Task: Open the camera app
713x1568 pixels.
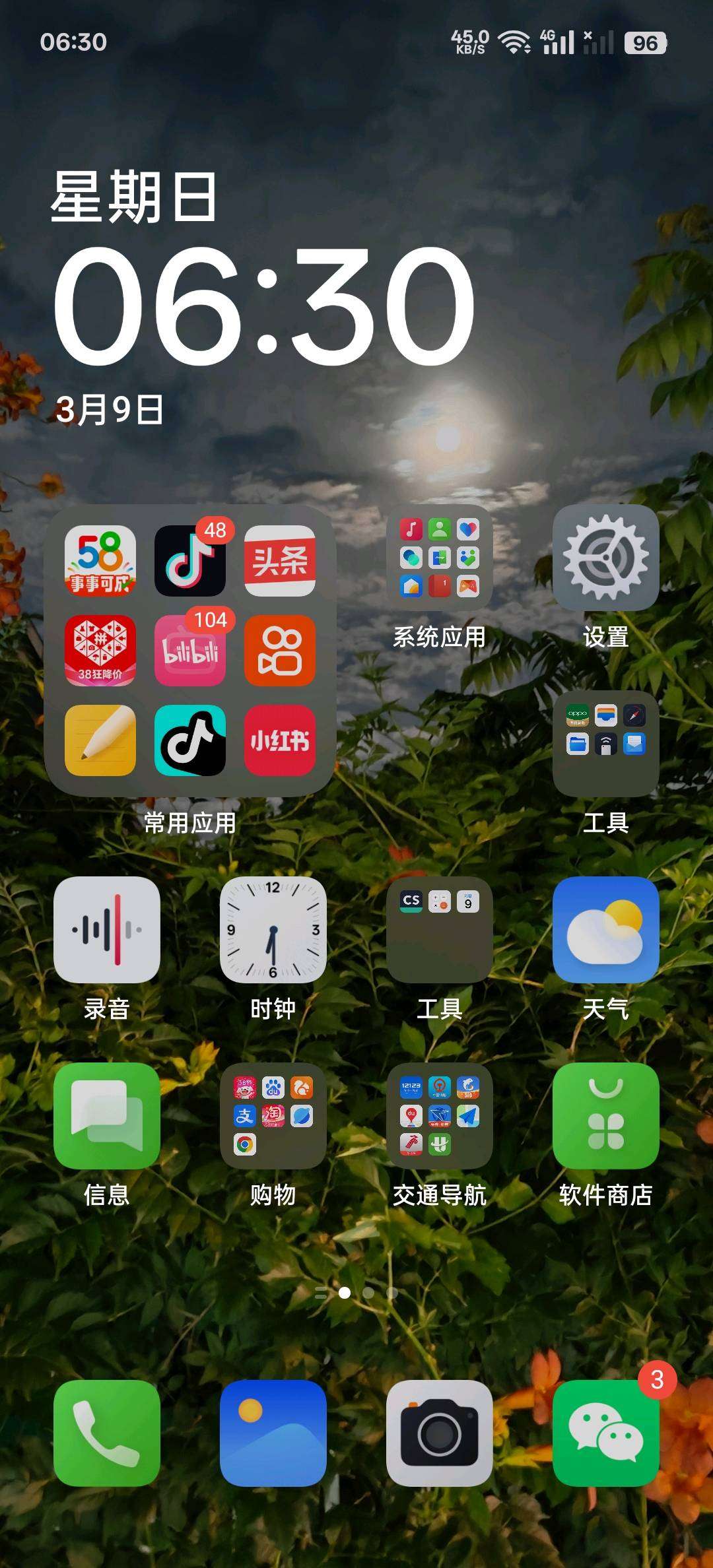Action: 440,1433
